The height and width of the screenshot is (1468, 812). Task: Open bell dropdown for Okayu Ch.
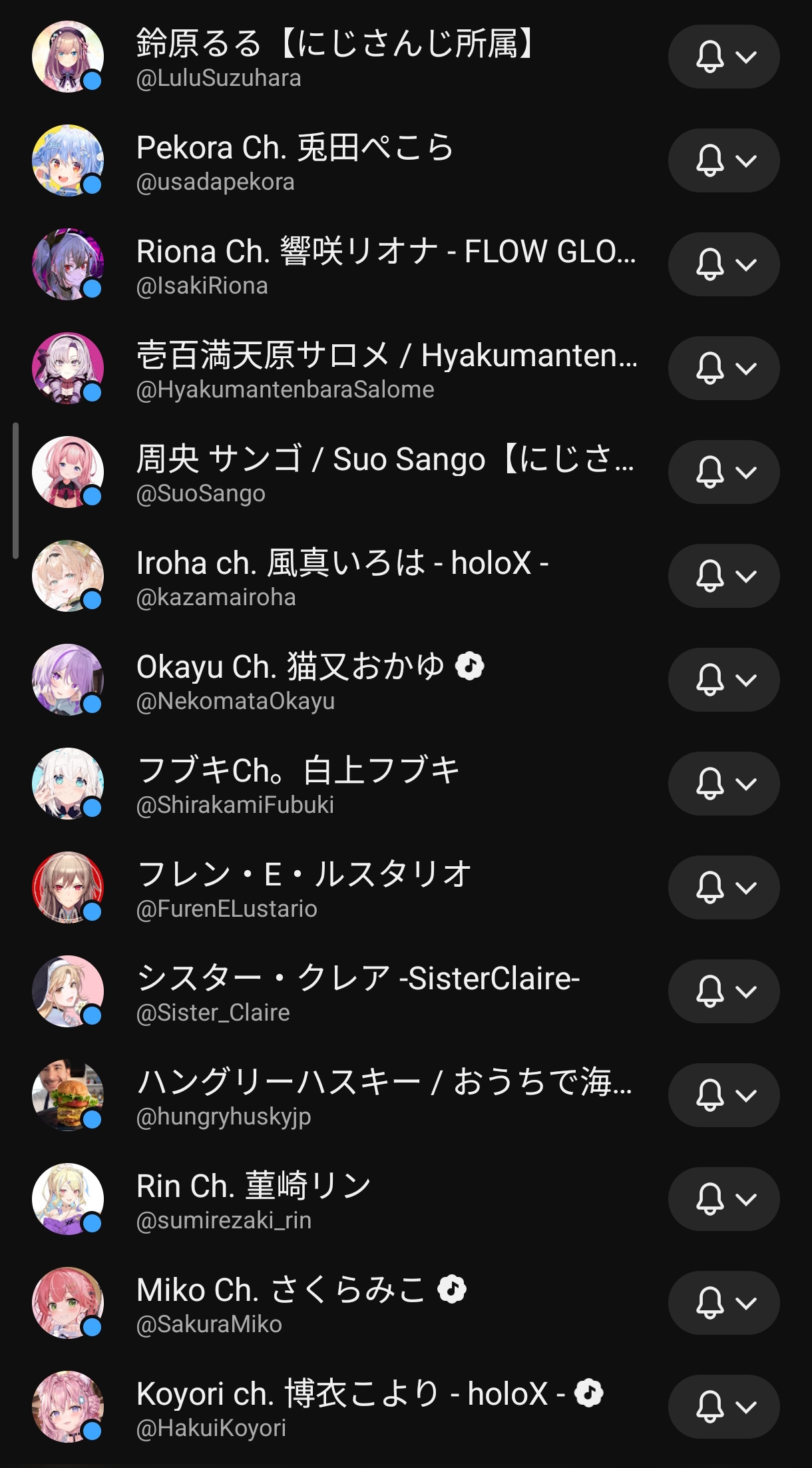[x=723, y=680]
